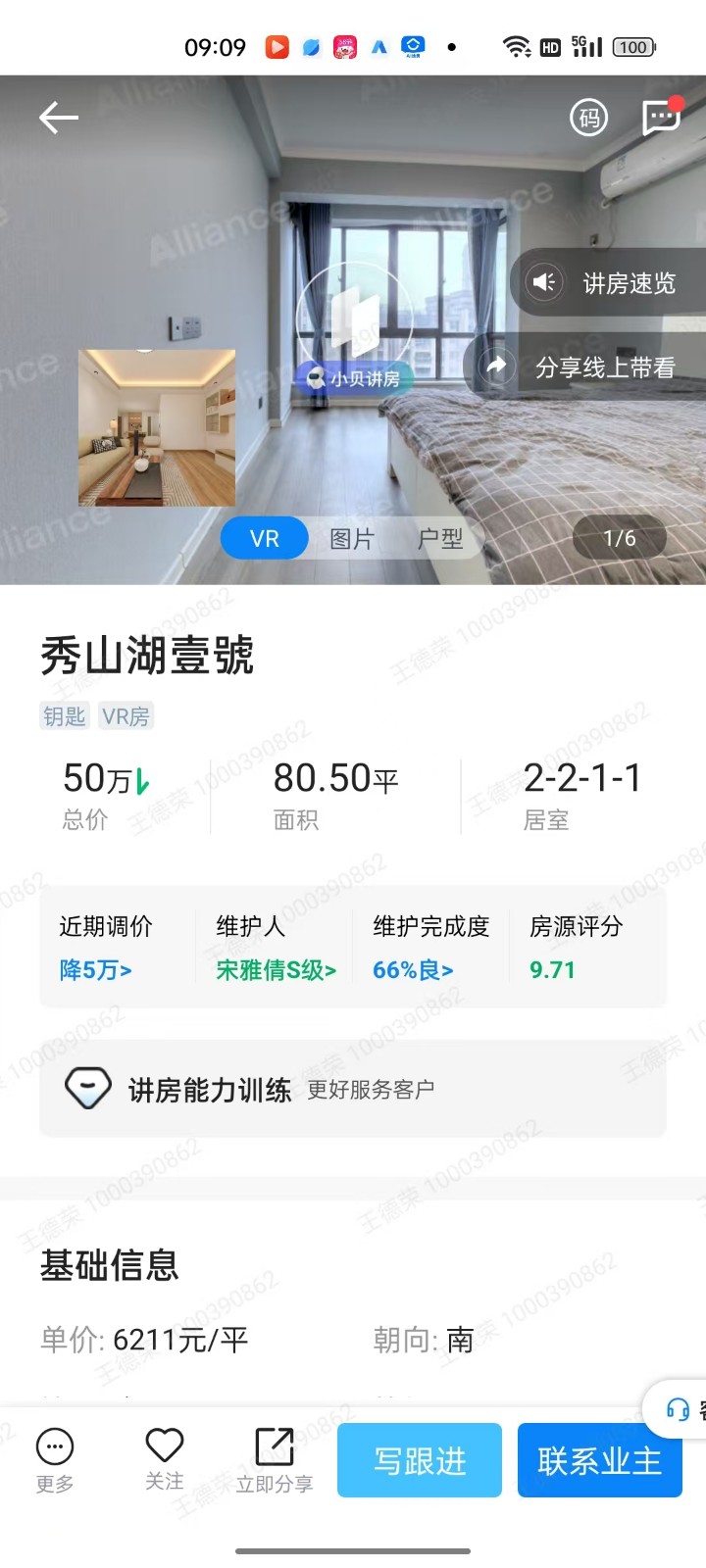Play 讲房速览 audio overview
The height and width of the screenshot is (1568, 706).
tap(608, 283)
